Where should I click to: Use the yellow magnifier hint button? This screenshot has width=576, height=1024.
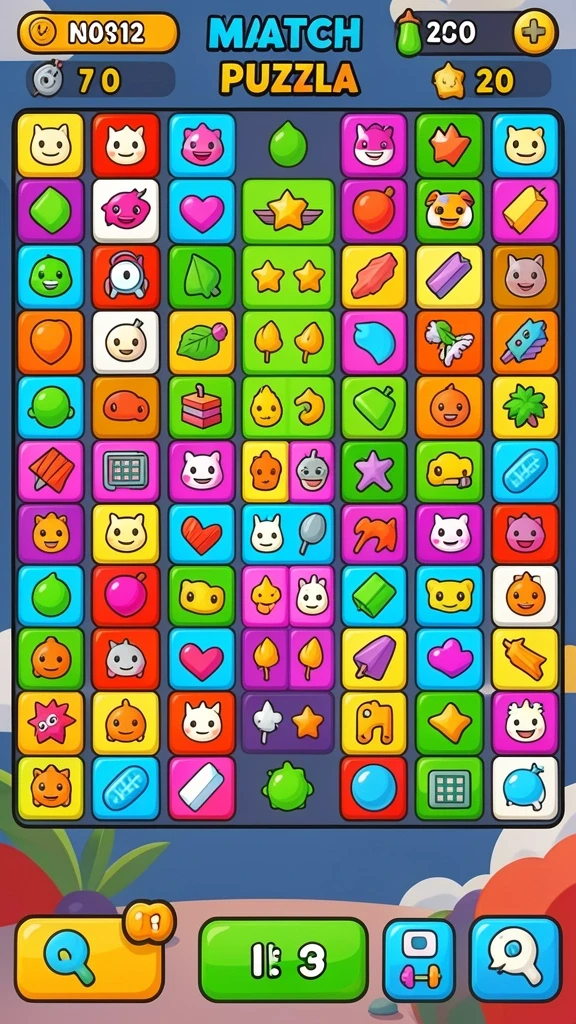pyautogui.click(x=89, y=957)
